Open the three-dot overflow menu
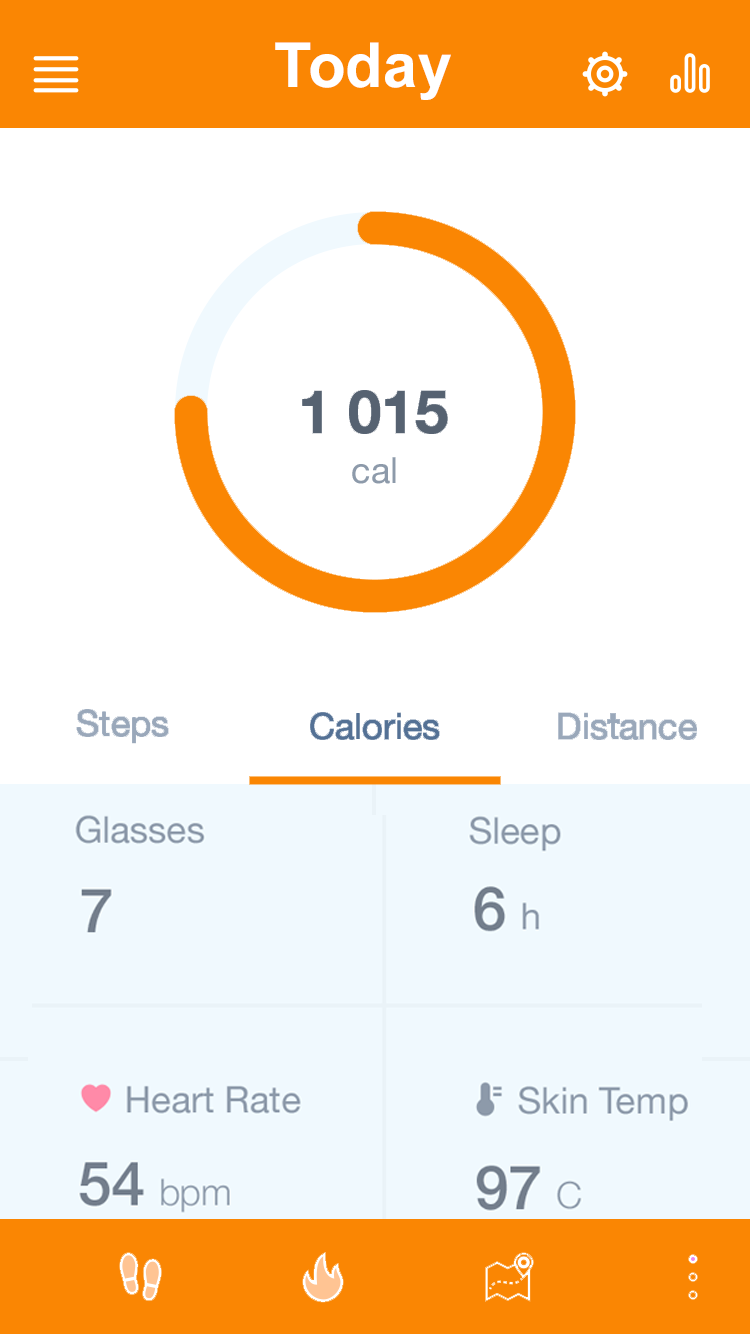The width and height of the screenshot is (750, 1334). click(x=691, y=1275)
